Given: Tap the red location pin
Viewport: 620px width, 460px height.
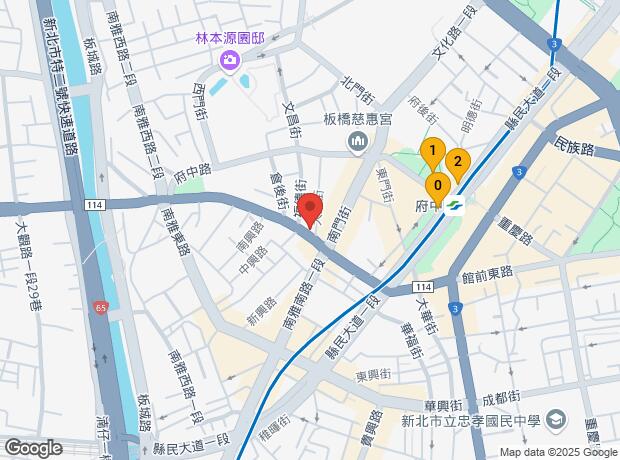Looking at the screenshot, I should (x=310, y=212).
